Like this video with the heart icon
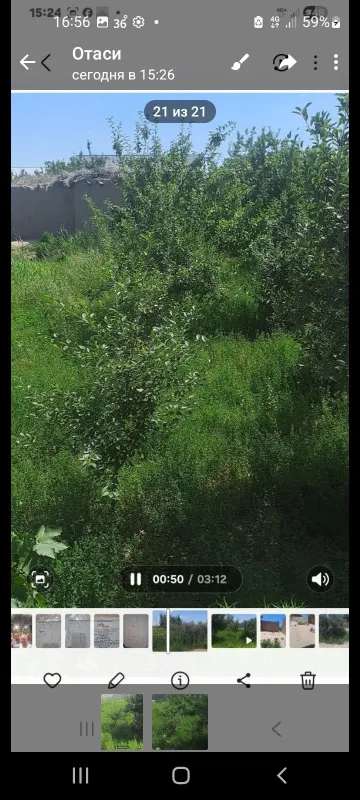The image size is (360, 800). (52, 680)
